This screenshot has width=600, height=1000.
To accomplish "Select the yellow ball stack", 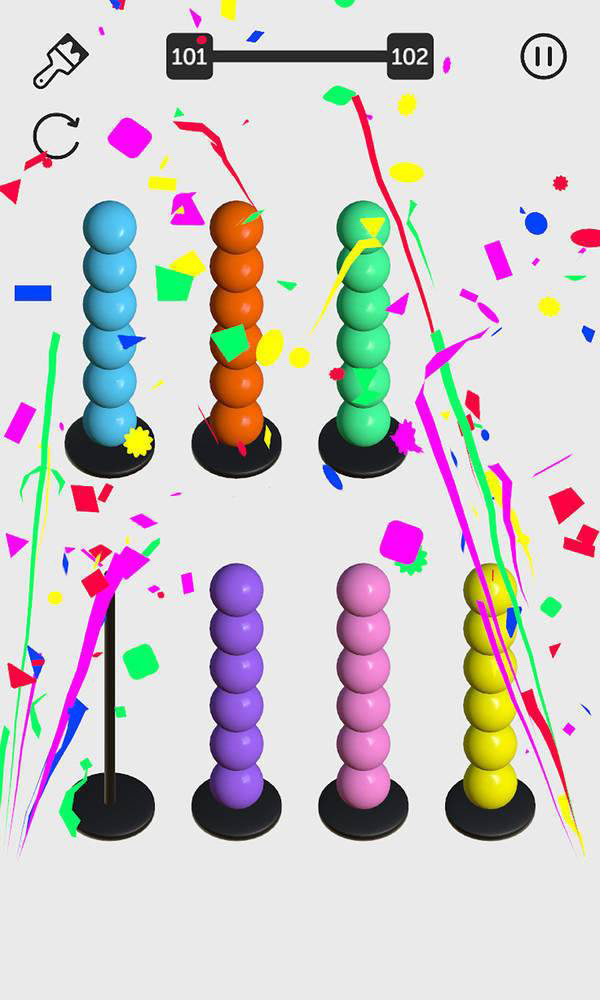I will click(x=490, y=690).
